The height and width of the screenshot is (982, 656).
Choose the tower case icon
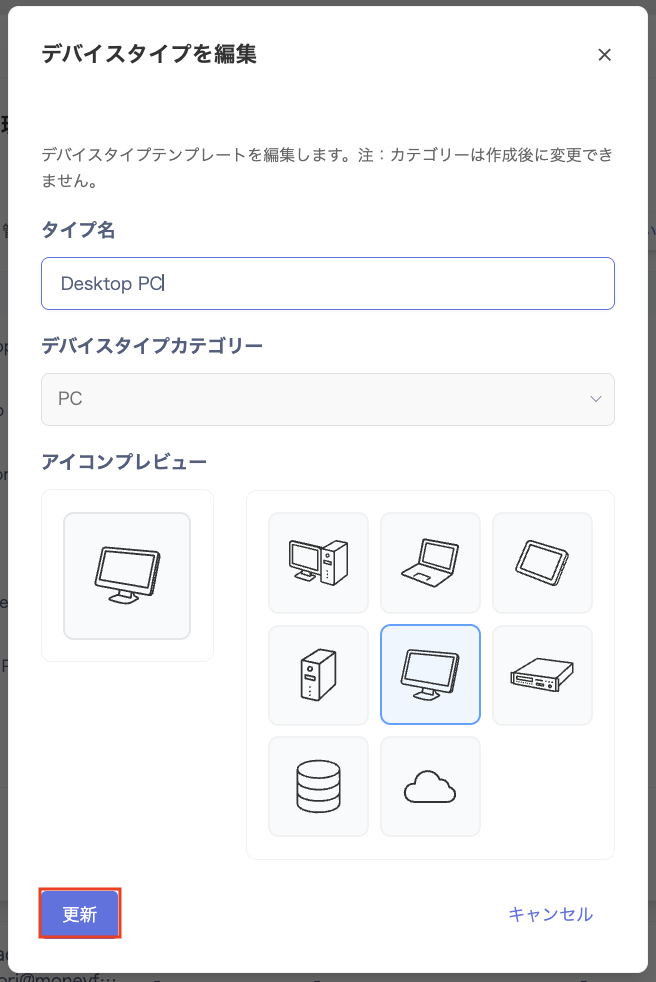(318, 675)
